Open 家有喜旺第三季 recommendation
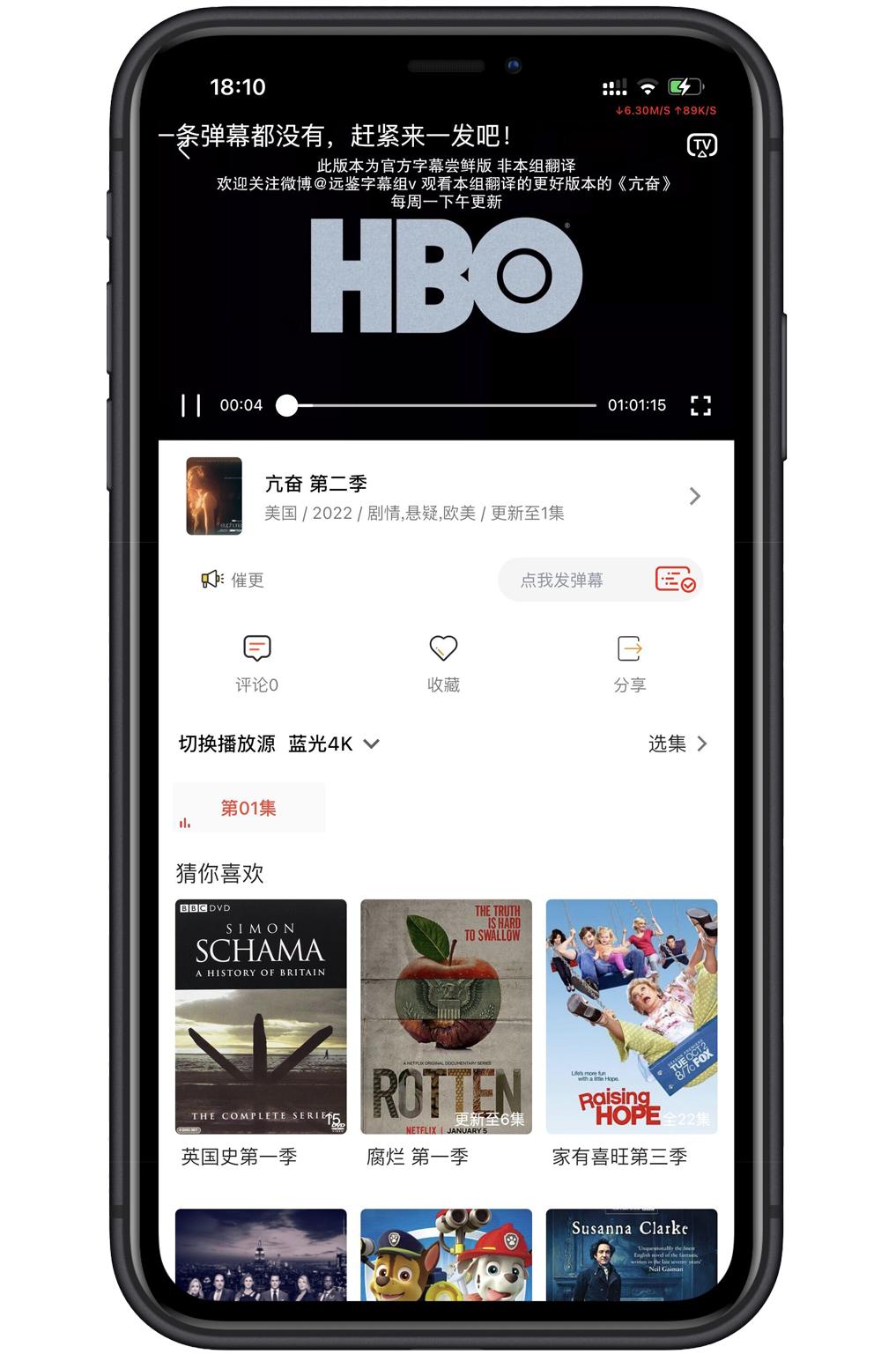 click(x=632, y=1017)
